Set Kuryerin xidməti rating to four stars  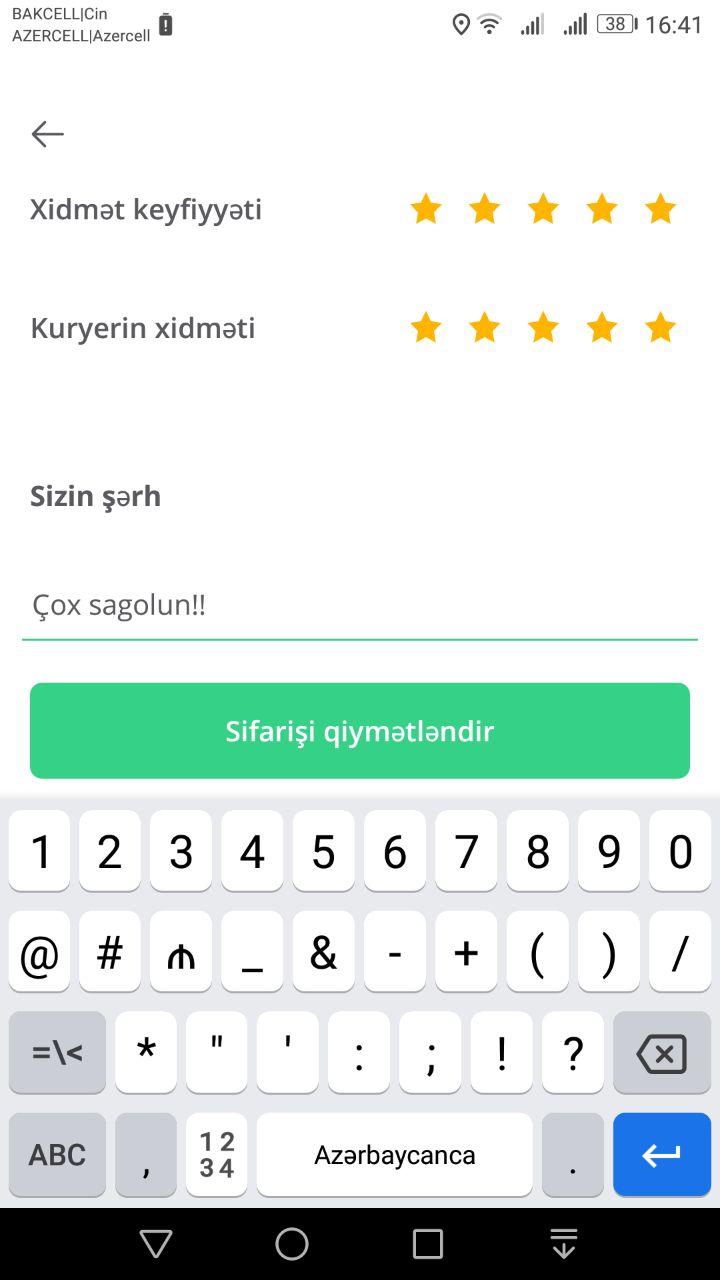pyautogui.click(x=602, y=327)
